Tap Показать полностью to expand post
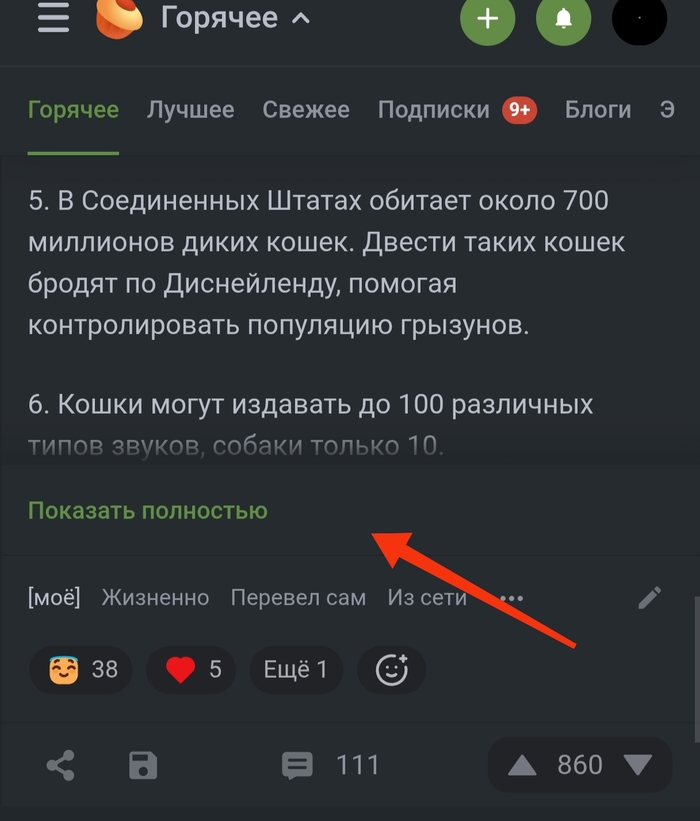 click(148, 510)
